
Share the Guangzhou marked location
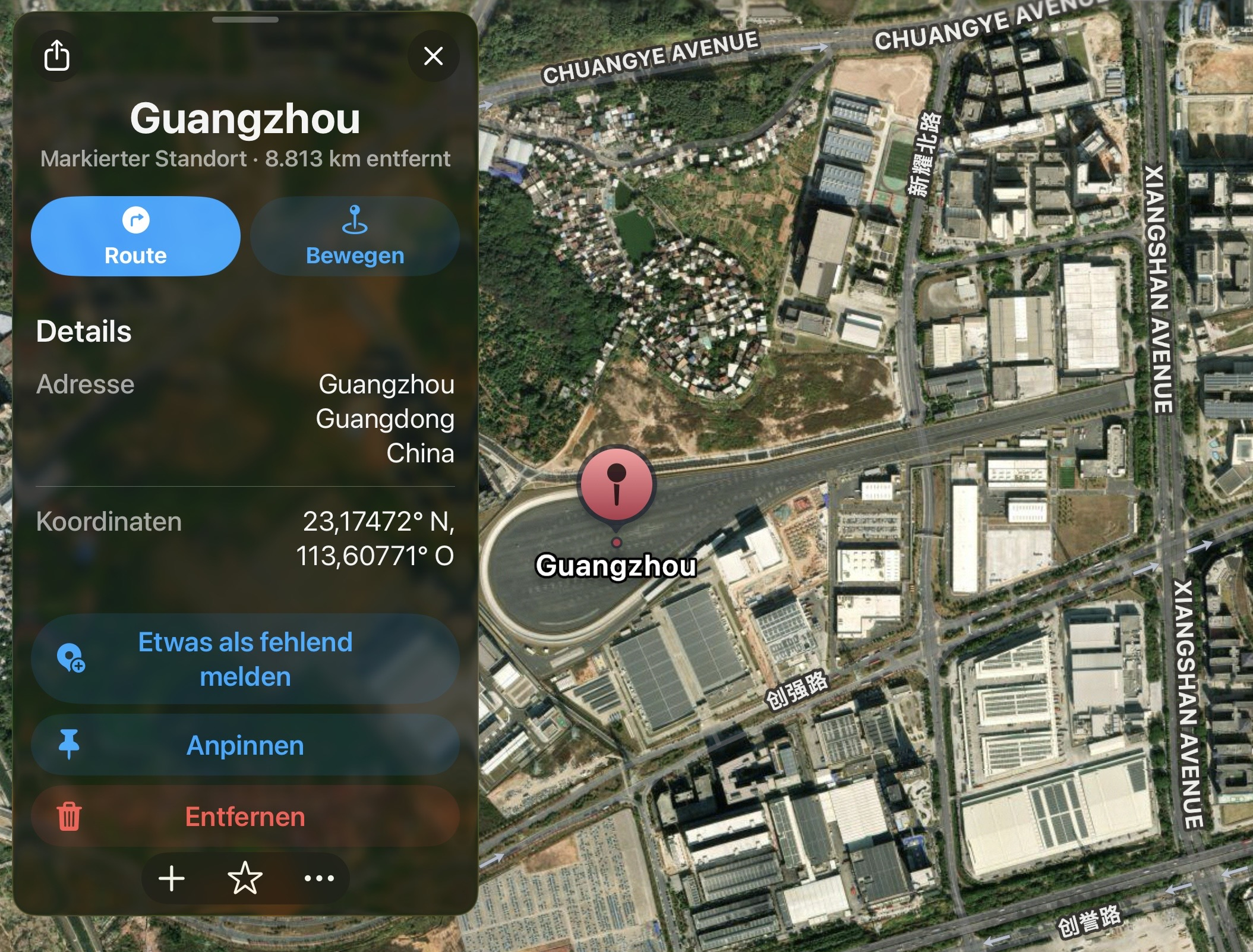click(x=57, y=56)
